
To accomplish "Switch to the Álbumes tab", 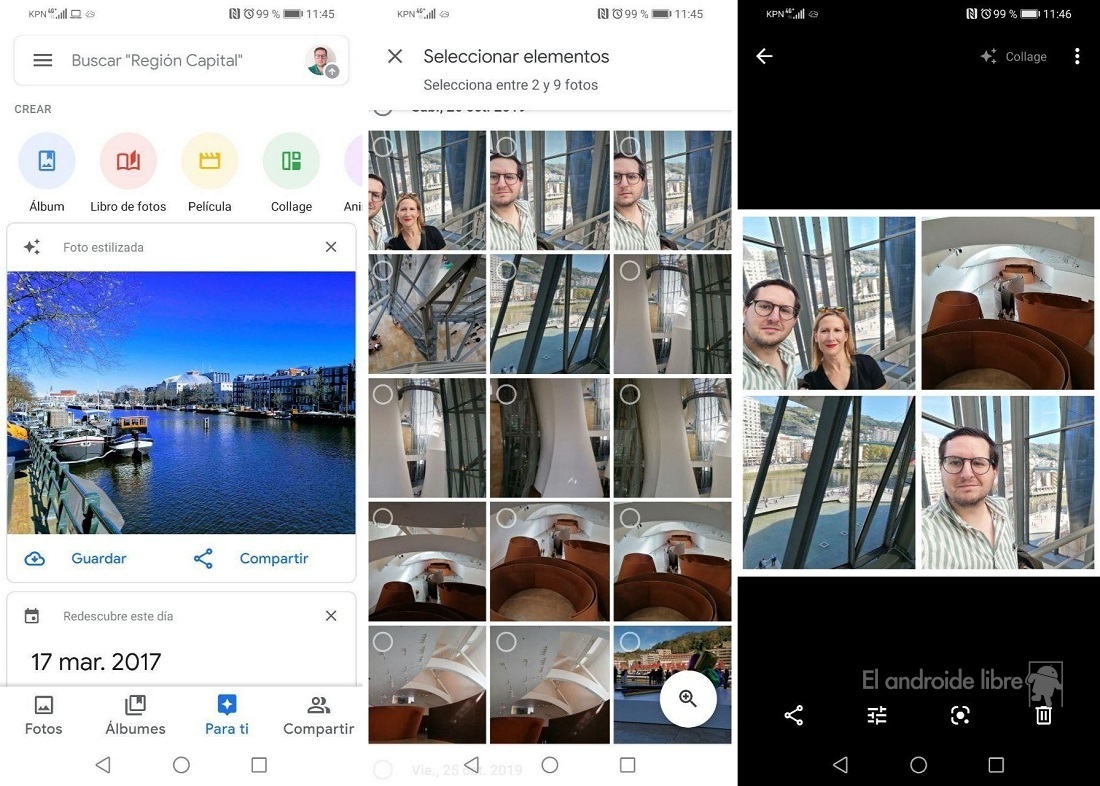I will pyautogui.click(x=135, y=715).
